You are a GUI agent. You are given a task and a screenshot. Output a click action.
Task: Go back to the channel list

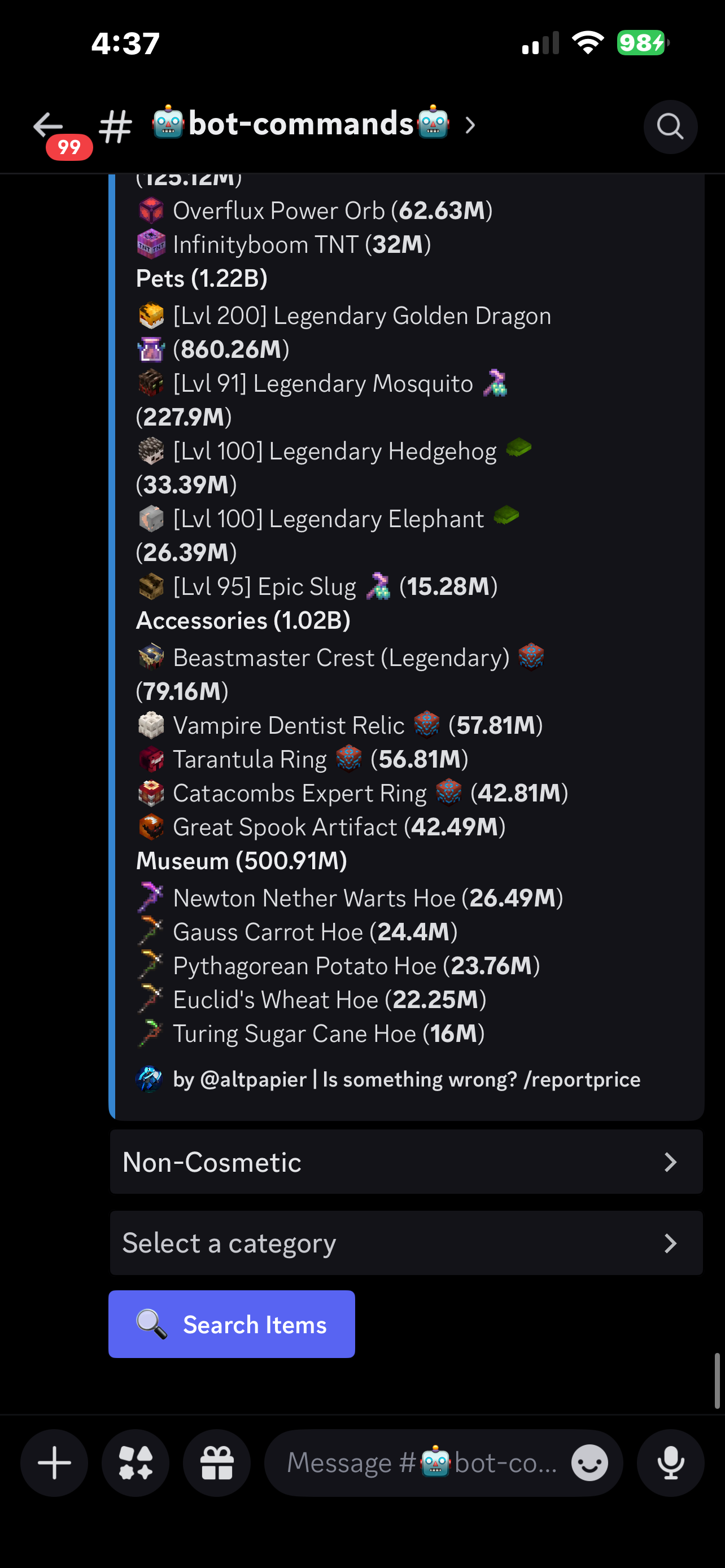48,126
